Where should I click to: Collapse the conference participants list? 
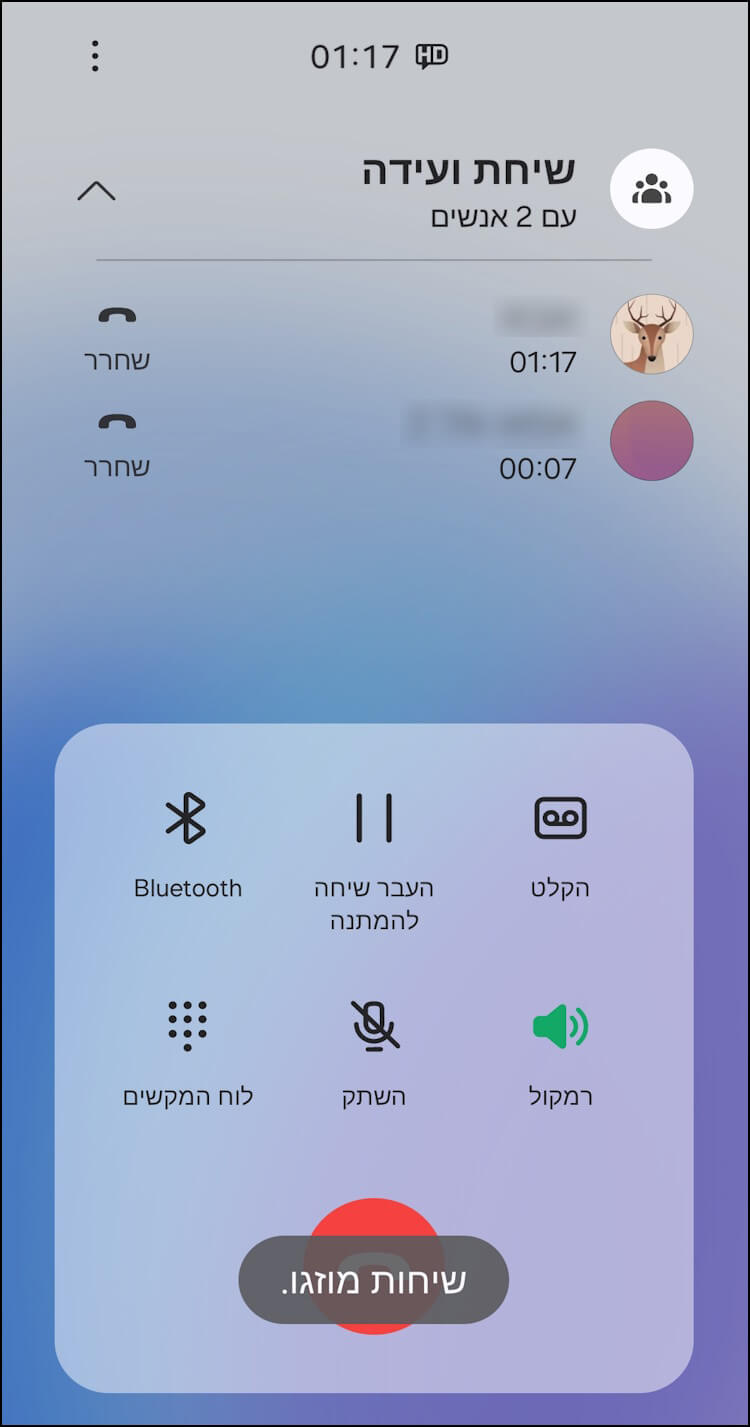(97, 191)
